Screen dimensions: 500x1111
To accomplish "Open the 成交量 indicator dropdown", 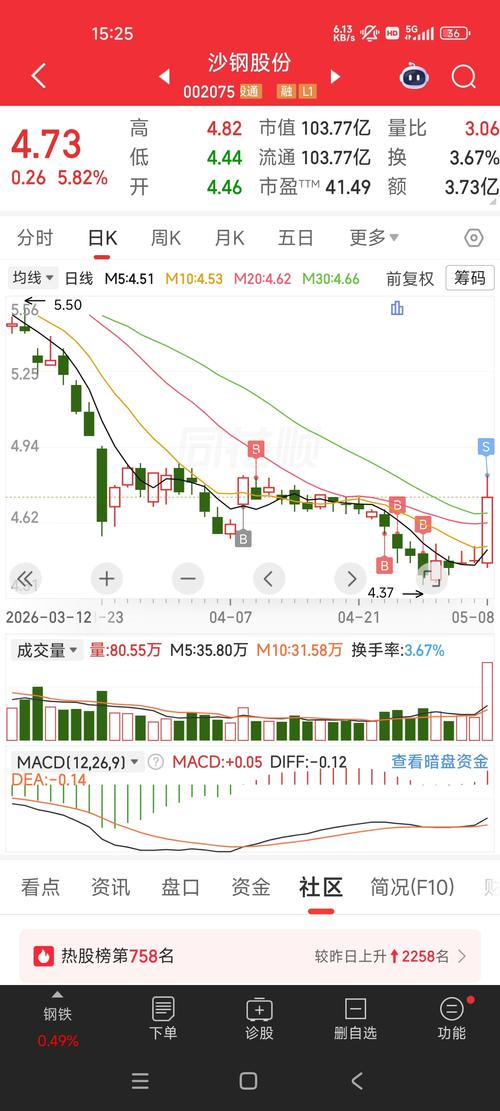I will (47, 650).
